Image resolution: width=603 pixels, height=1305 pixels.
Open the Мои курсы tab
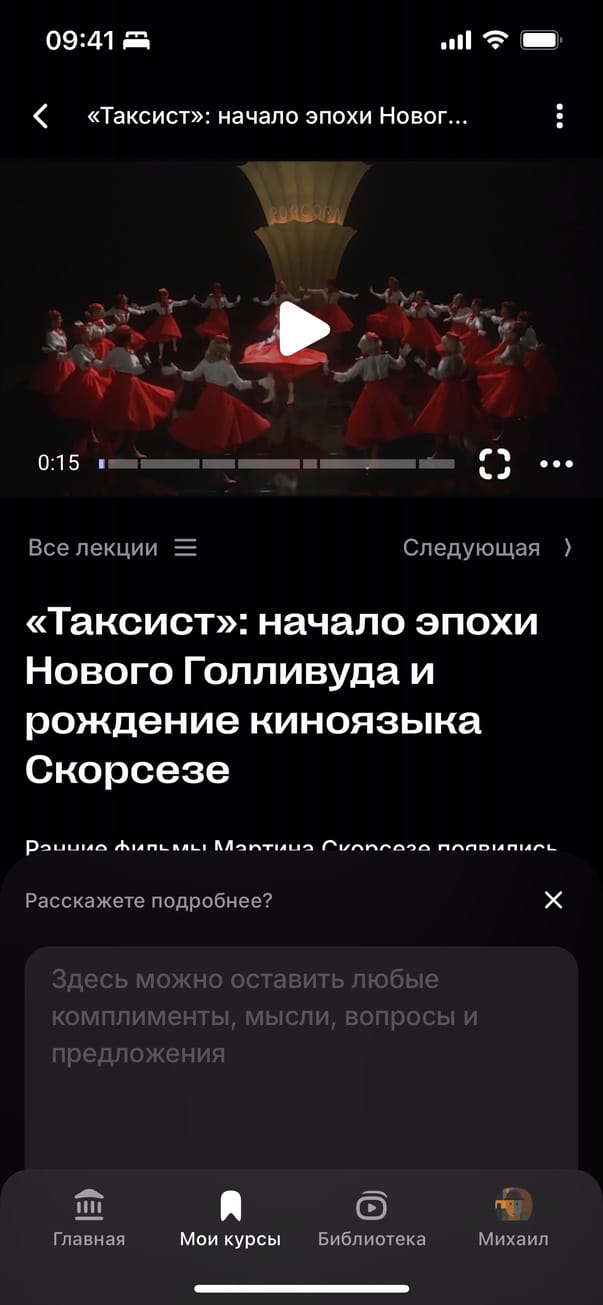coord(230,1219)
